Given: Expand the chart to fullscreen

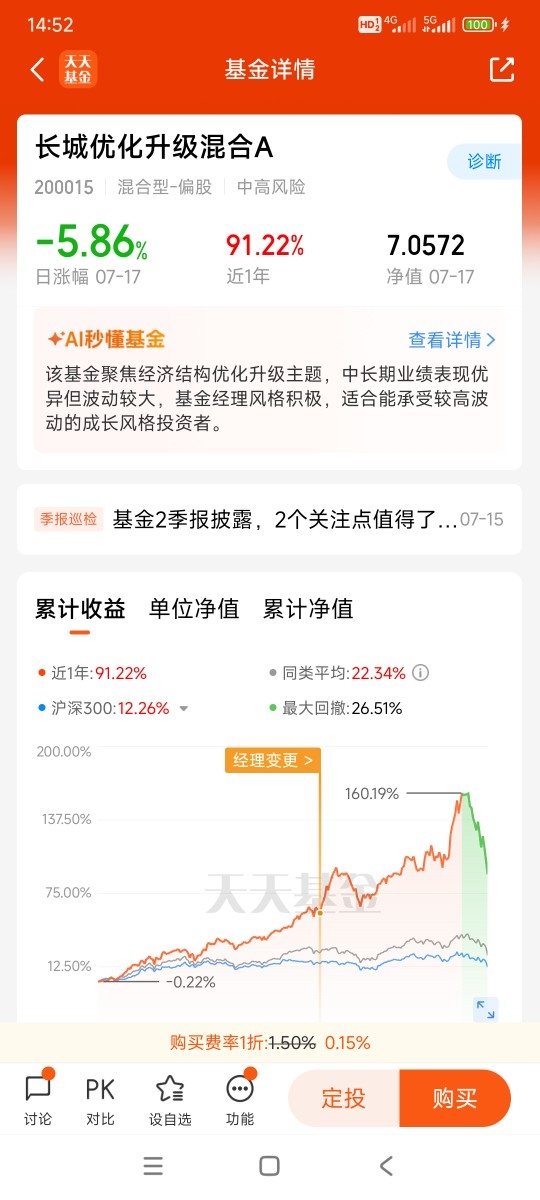Looking at the screenshot, I should tap(485, 1010).
